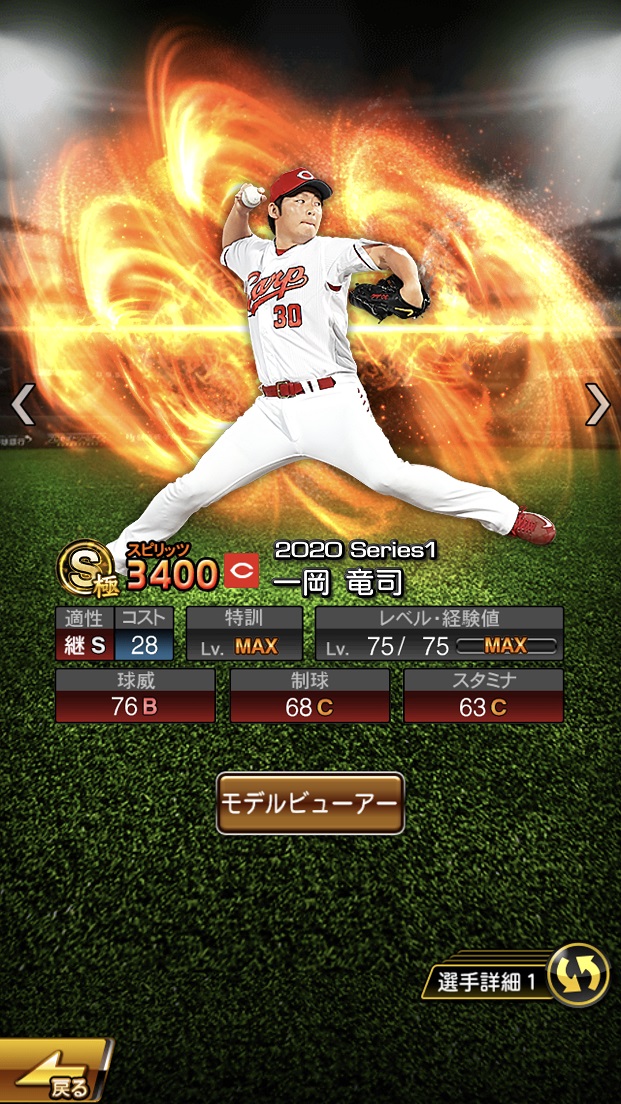Show the next player card
Screen dimensions: 621x1104
pyautogui.click(x=597, y=404)
